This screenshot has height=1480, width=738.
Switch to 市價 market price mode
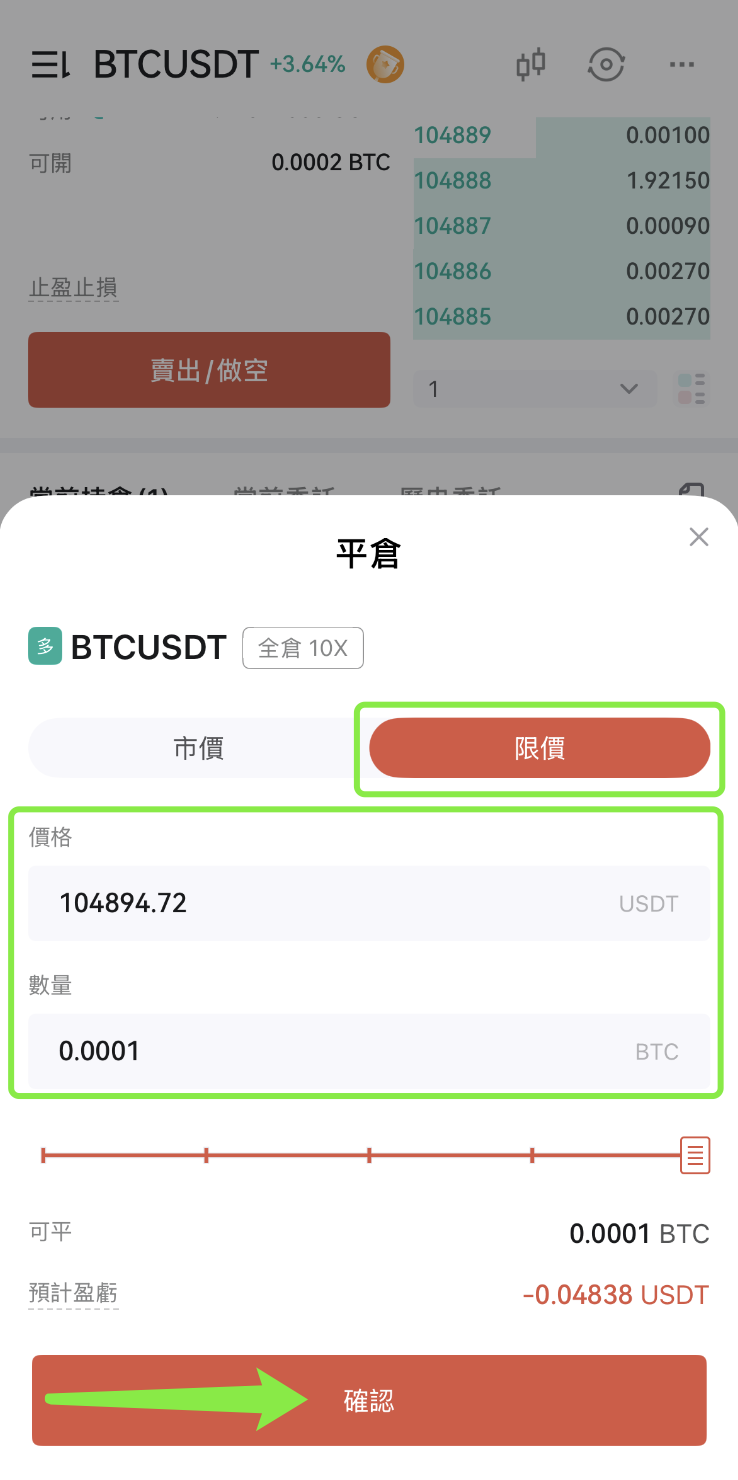tap(196, 747)
